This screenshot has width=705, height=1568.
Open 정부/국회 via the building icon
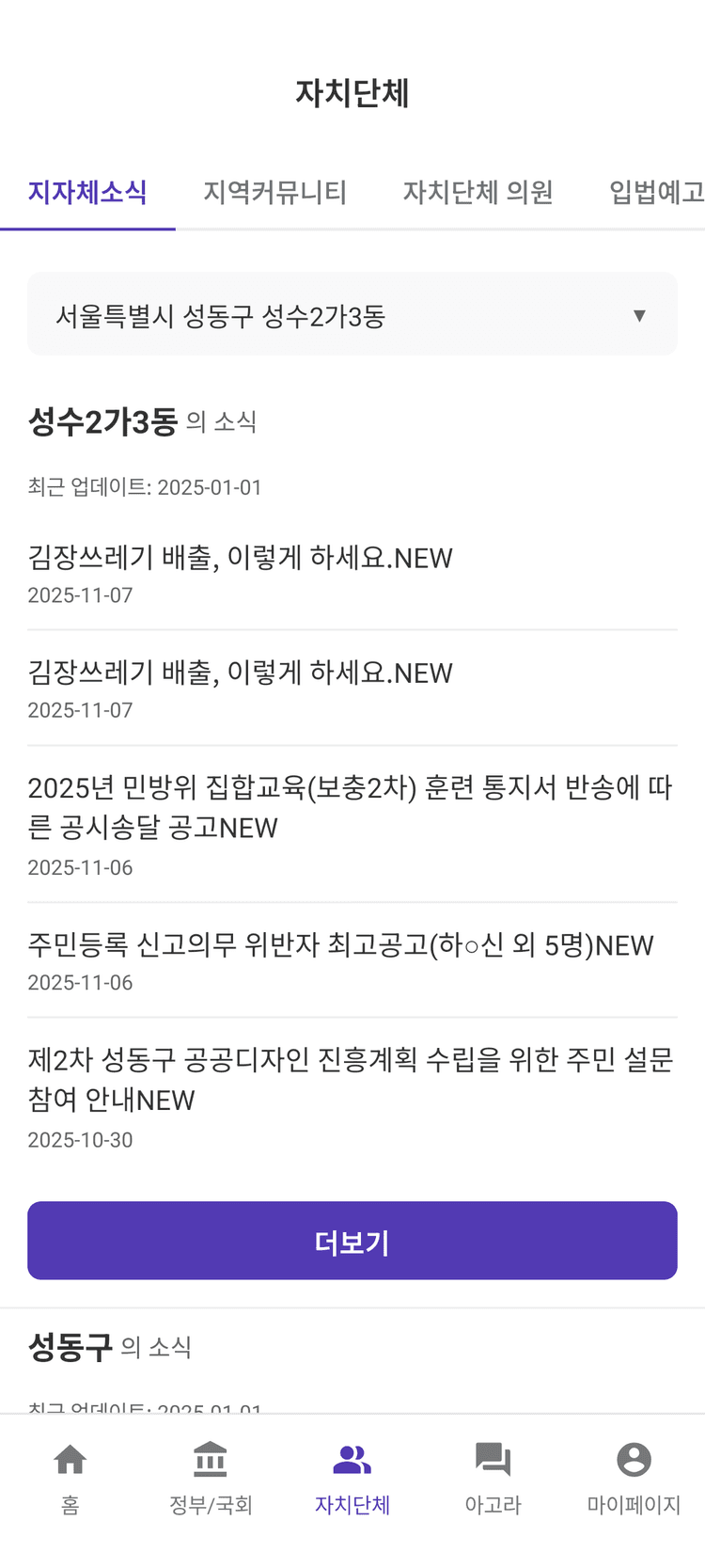click(211, 1474)
